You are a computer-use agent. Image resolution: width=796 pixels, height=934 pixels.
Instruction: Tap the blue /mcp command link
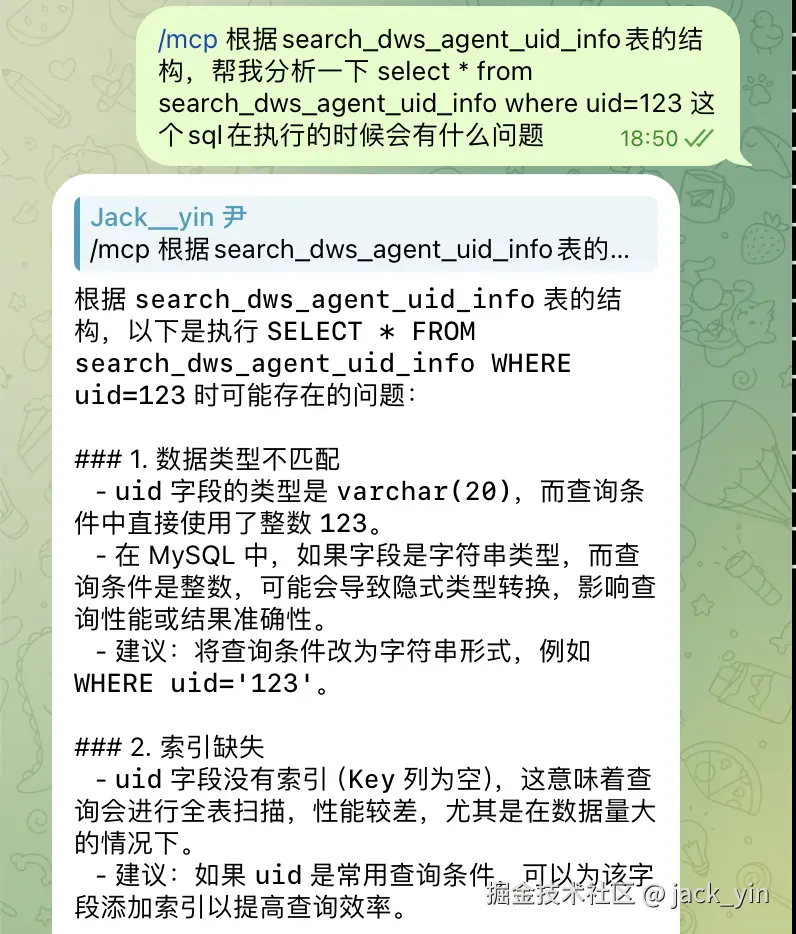[188, 40]
